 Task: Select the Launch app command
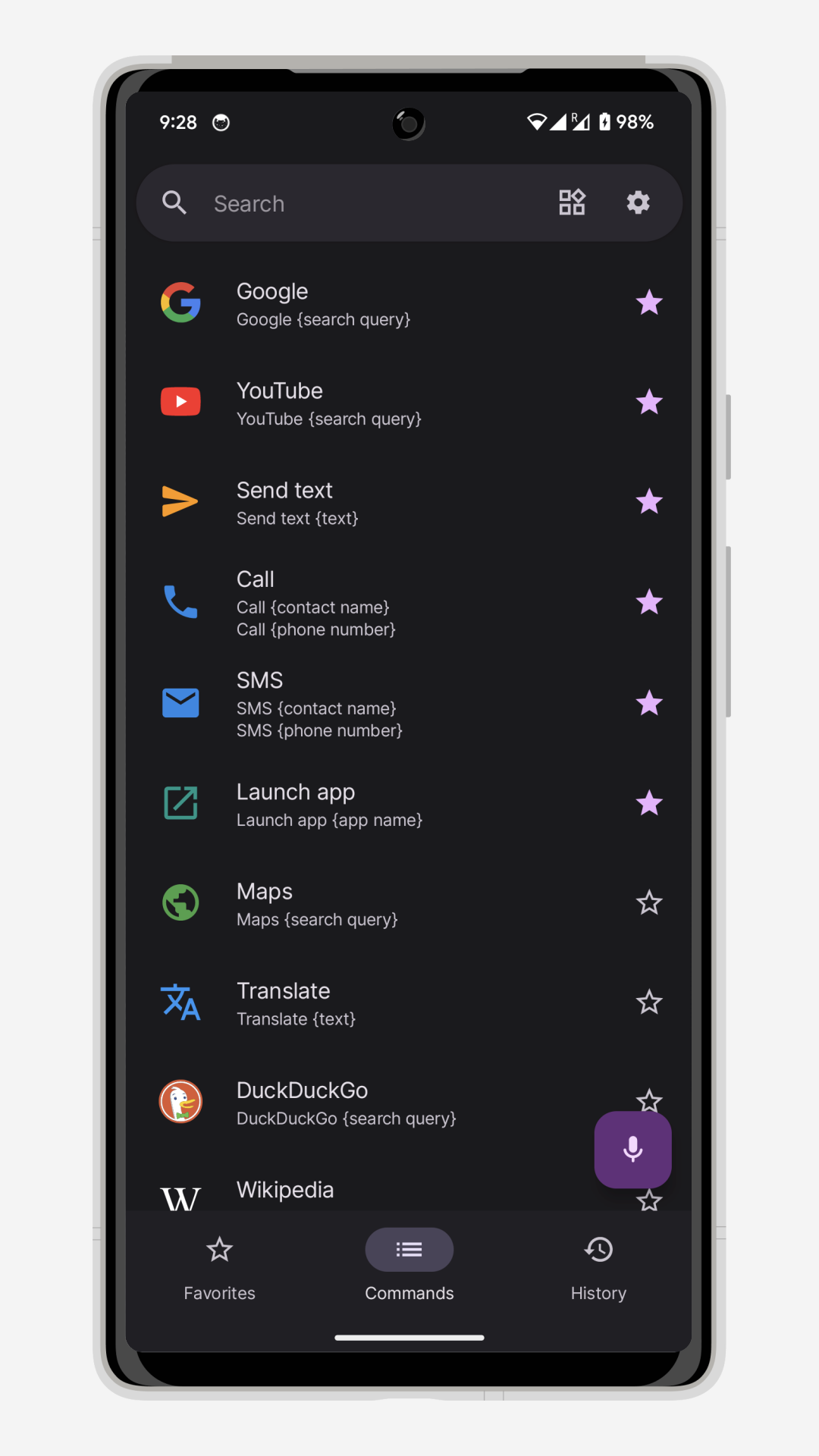tap(379, 804)
